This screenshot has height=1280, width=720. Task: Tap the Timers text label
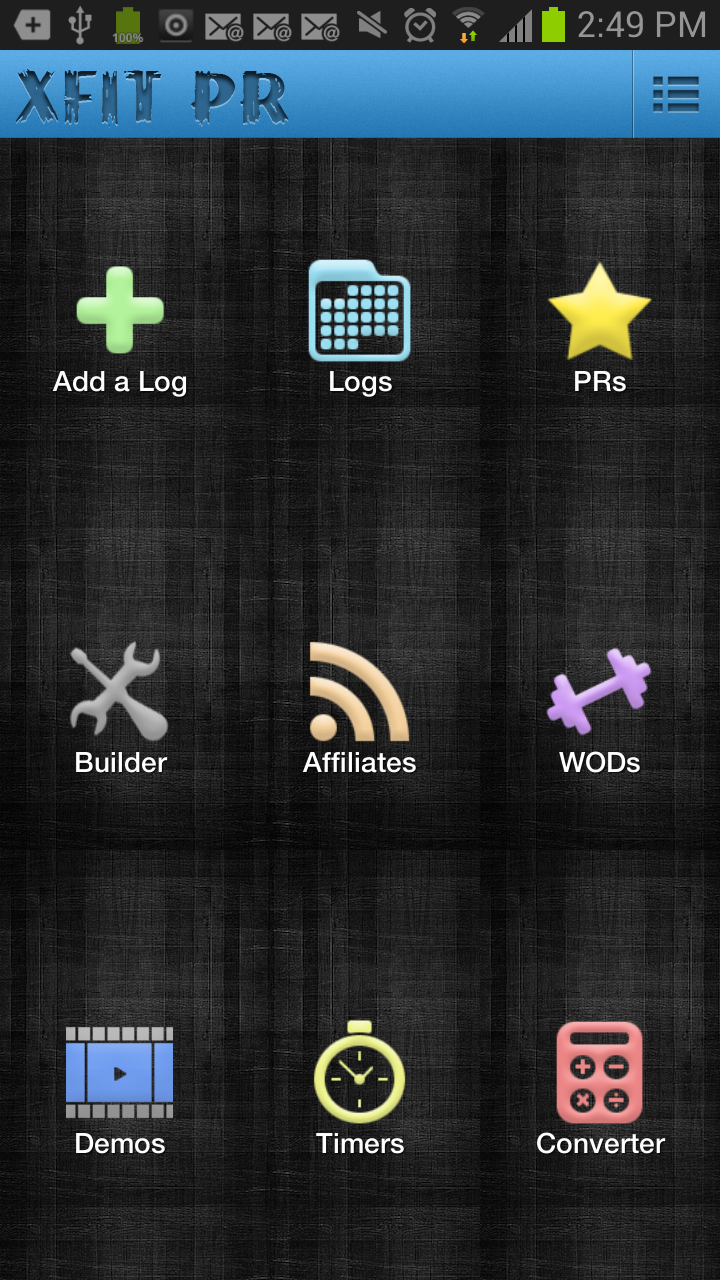(360, 1143)
